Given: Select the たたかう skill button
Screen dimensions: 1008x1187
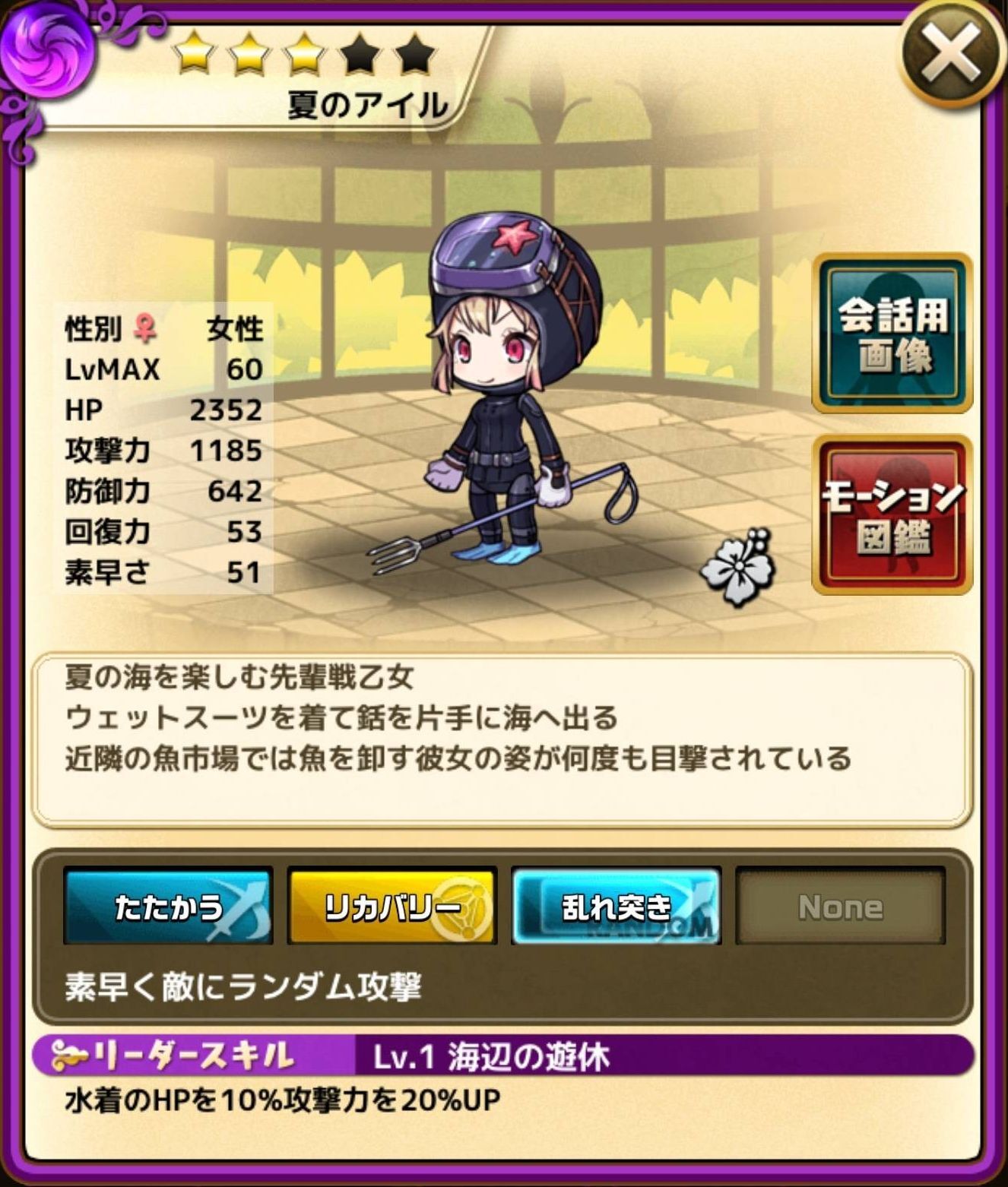Looking at the screenshot, I should click(x=168, y=906).
